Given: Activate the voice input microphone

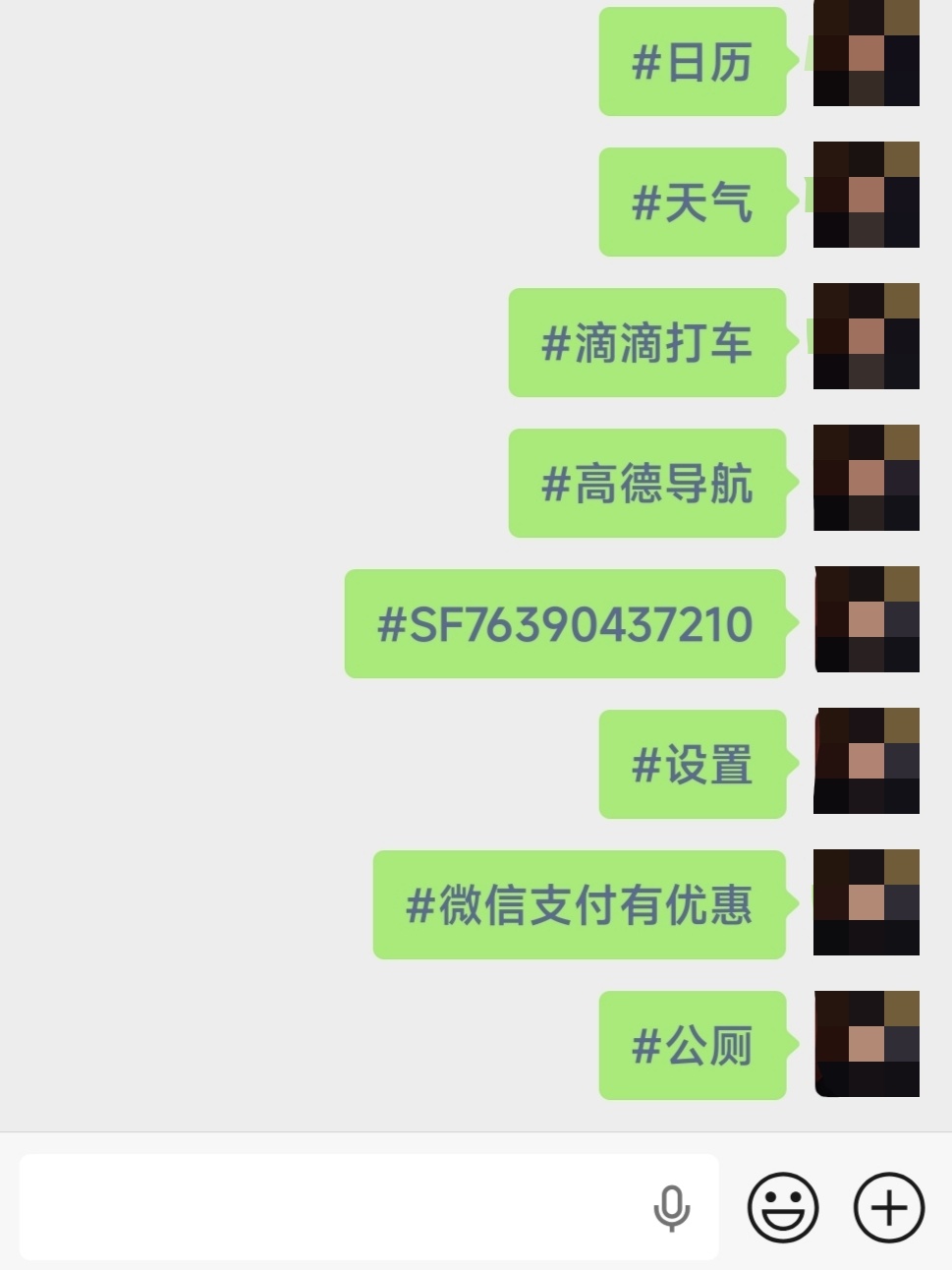Looking at the screenshot, I should pos(672,1208).
